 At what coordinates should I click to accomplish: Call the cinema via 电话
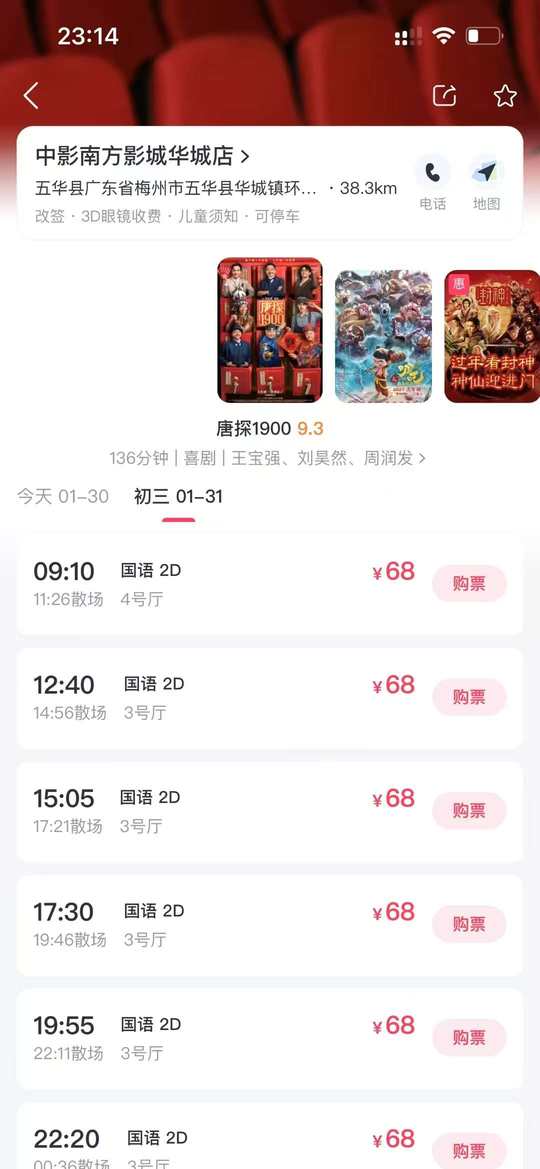pyautogui.click(x=433, y=183)
